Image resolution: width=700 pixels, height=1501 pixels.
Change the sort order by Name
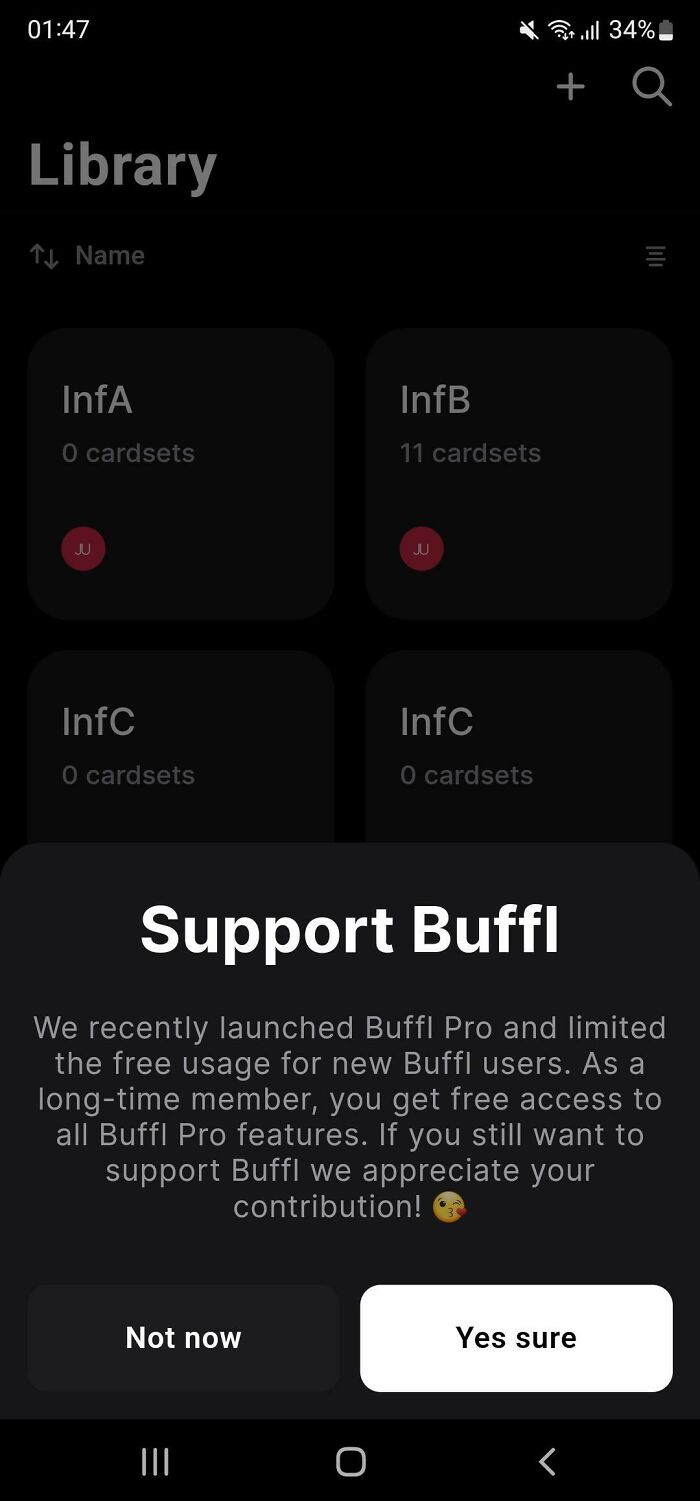(88, 256)
